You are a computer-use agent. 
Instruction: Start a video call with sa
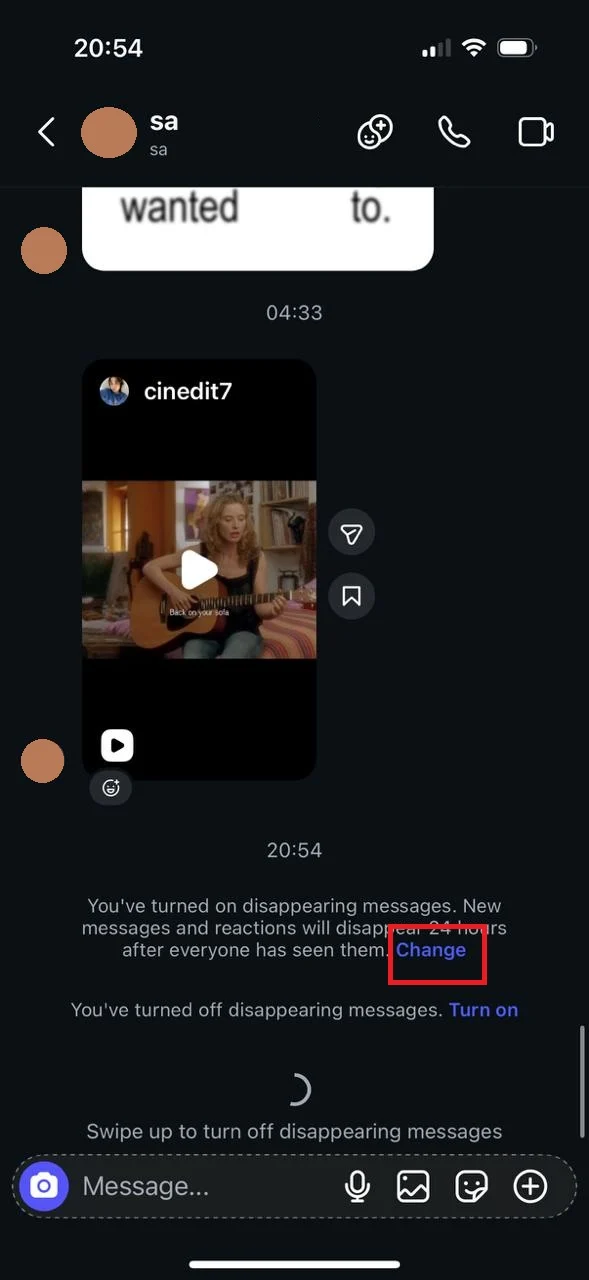click(x=536, y=132)
